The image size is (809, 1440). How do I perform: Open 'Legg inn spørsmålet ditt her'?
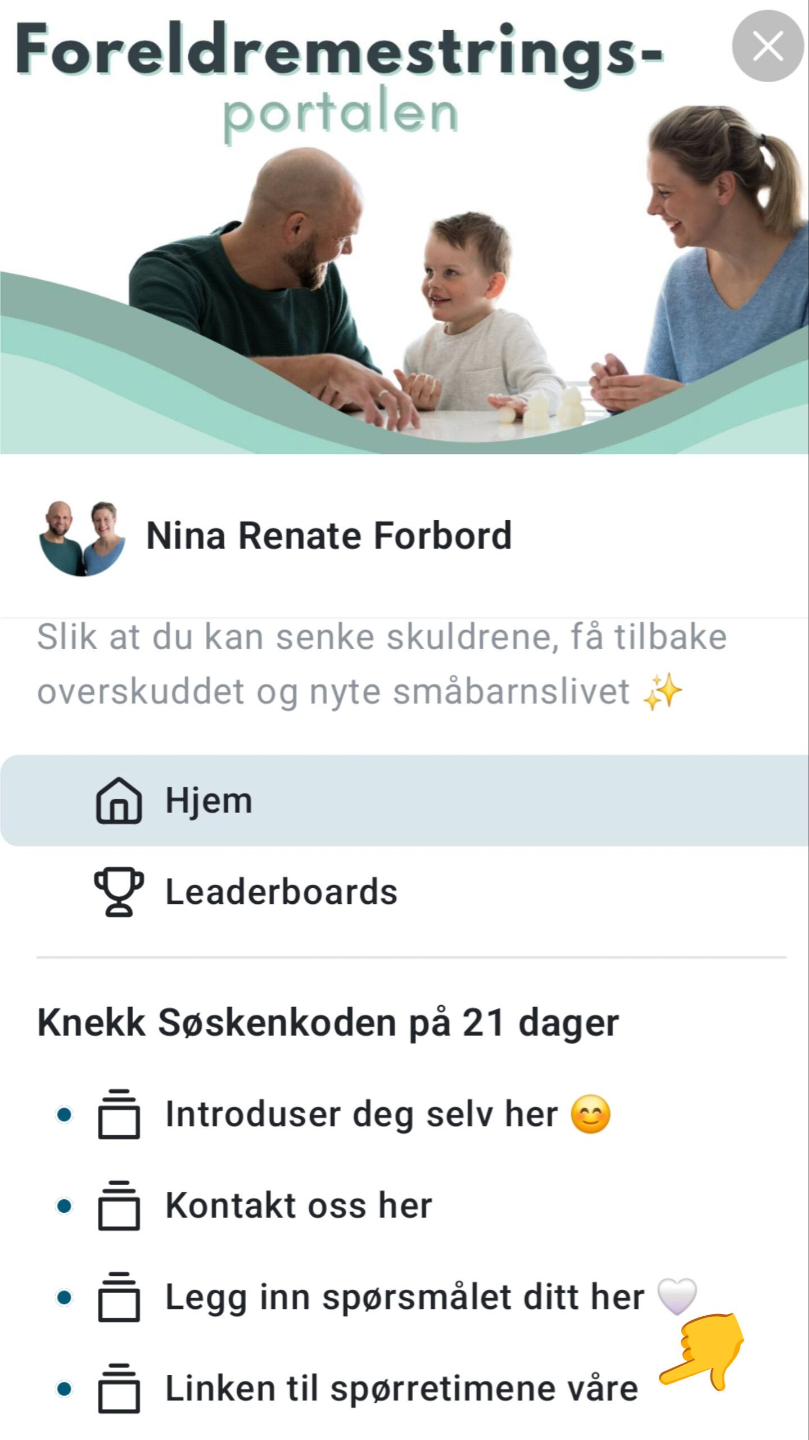pyautogui.click(x=404, y=1298)
